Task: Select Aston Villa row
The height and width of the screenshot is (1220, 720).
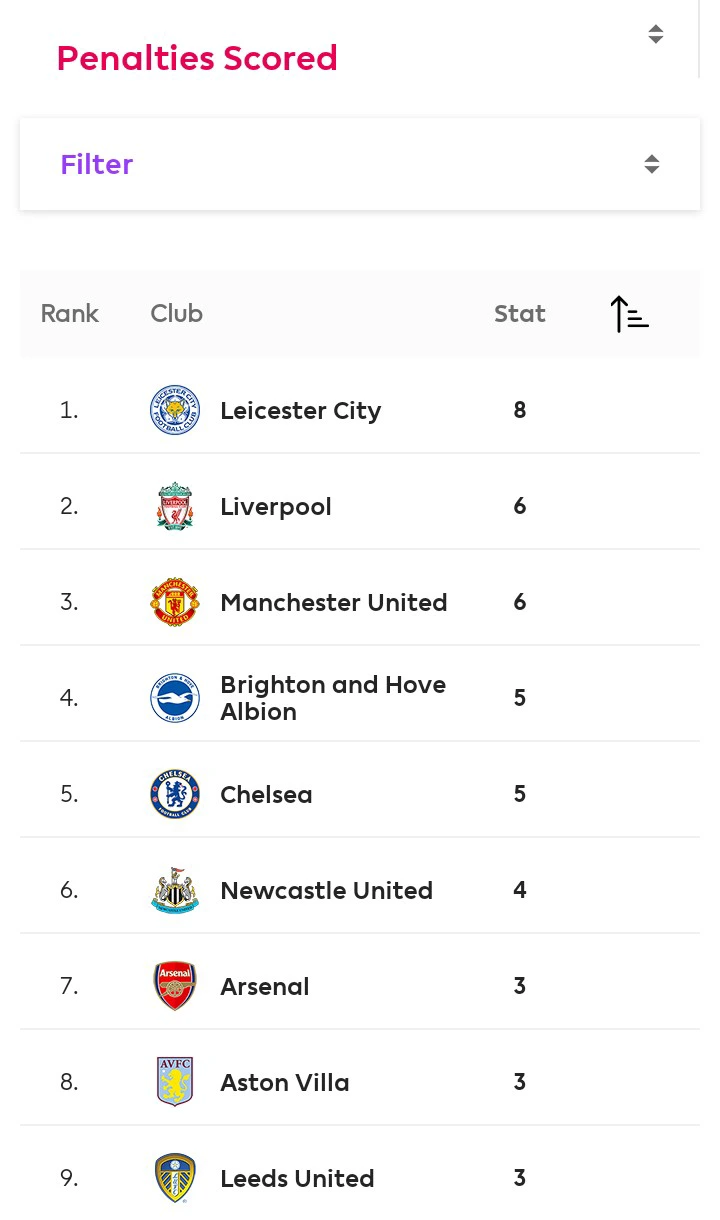Action: tap(360, 1082)
